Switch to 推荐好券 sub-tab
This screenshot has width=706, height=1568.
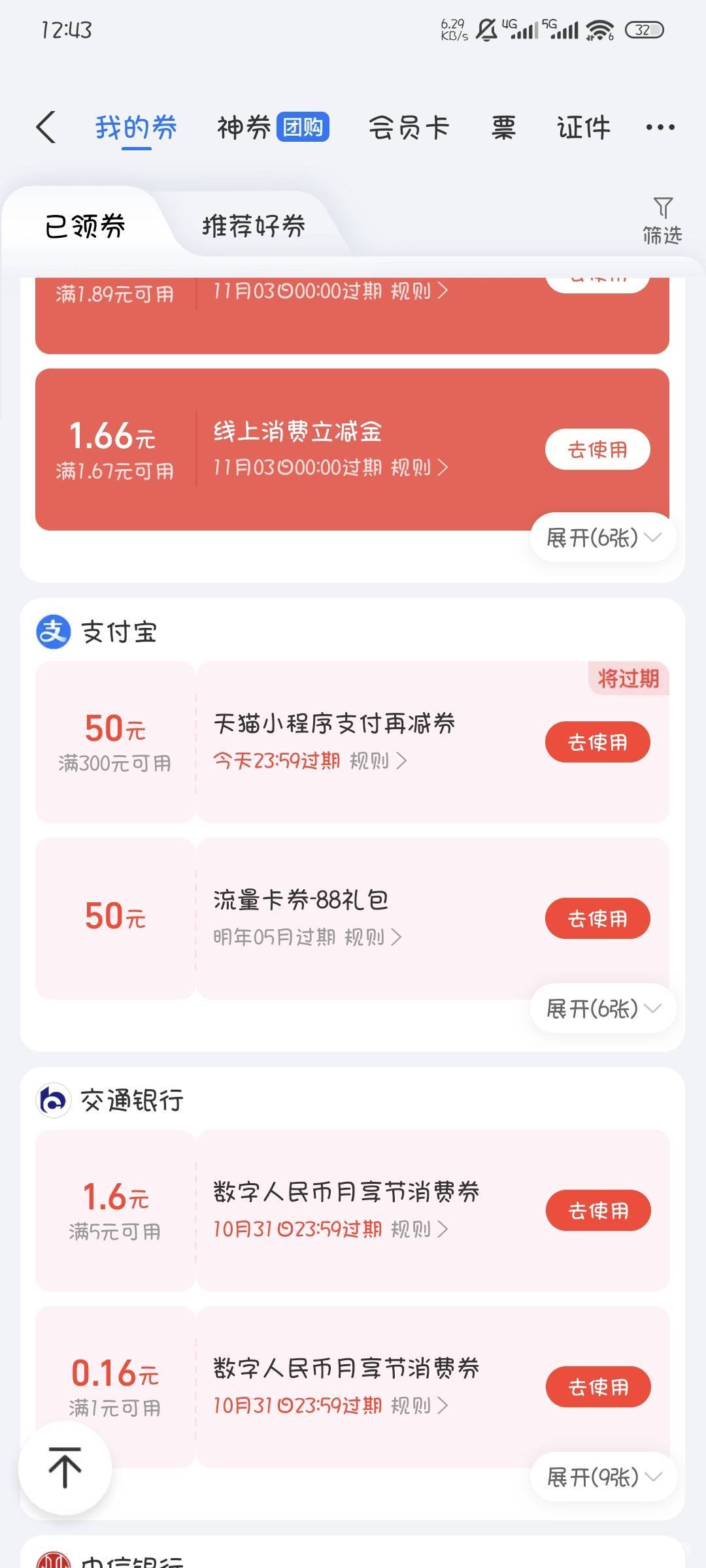click(x=254, y=226)
